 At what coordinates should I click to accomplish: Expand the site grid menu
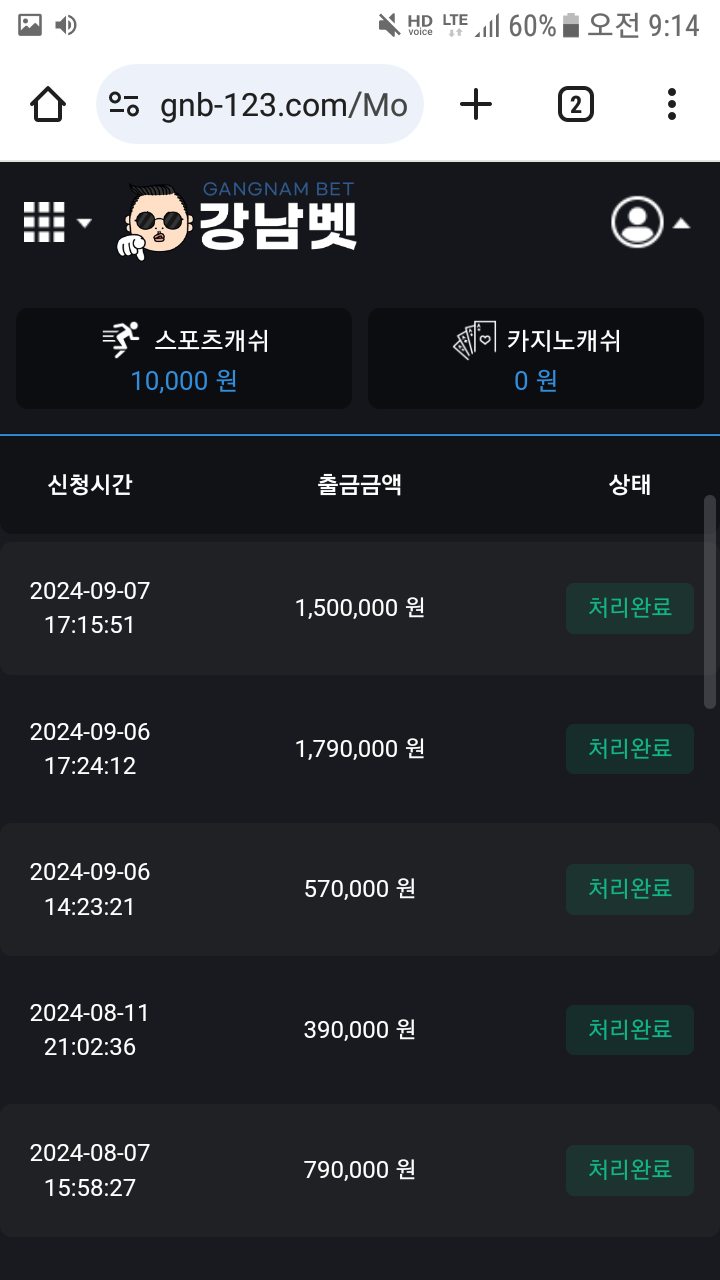[x=56, y=222]
